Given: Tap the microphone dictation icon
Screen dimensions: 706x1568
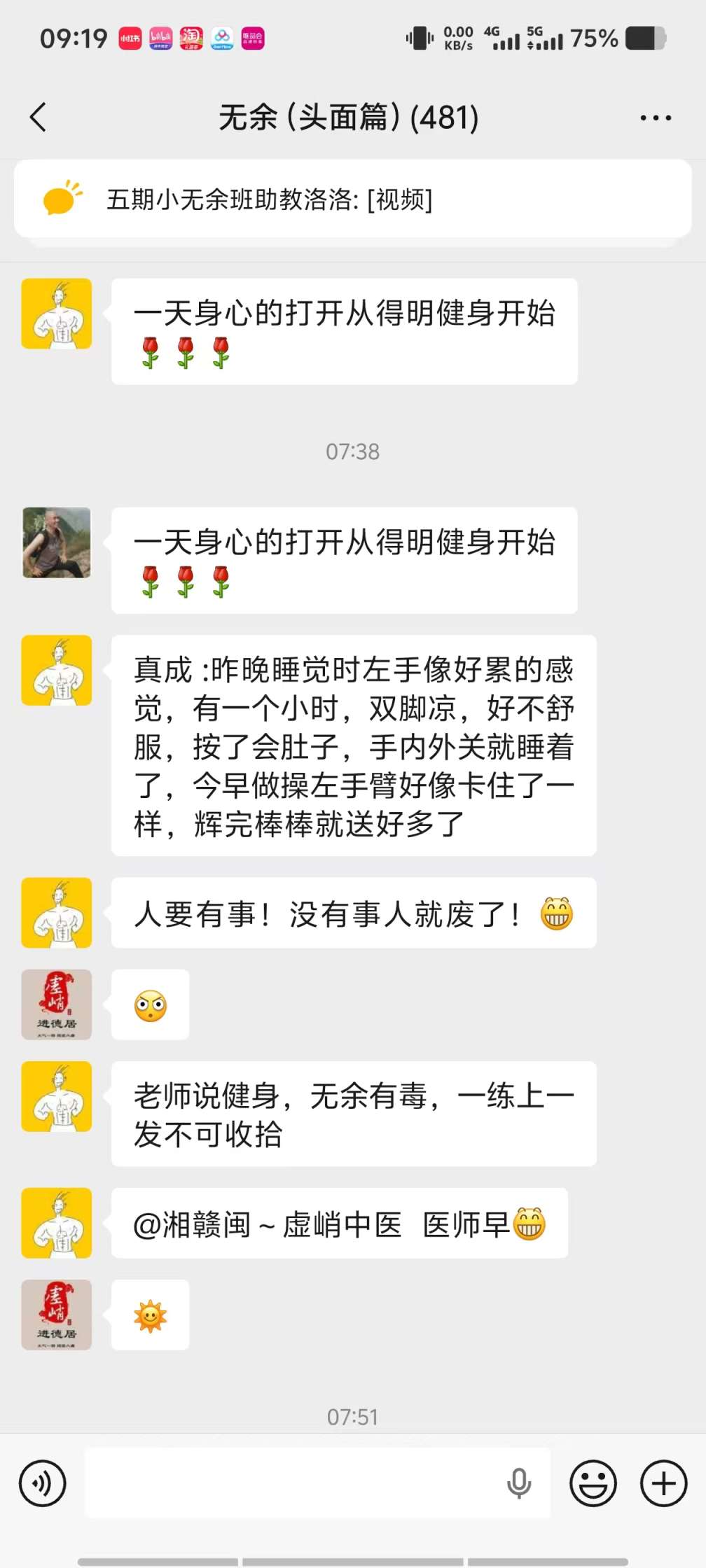Looking at the screenshot, I should [x=518, y=1483].
